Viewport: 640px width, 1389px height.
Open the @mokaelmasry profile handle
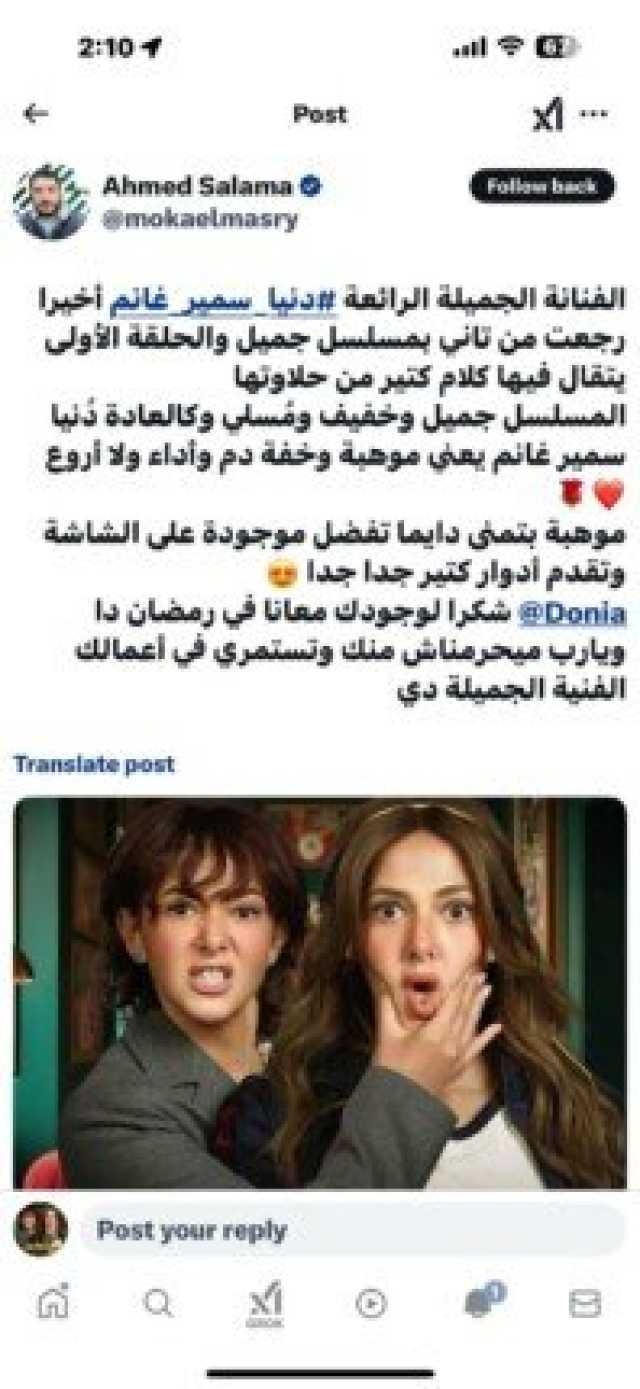tap(200, 220)
